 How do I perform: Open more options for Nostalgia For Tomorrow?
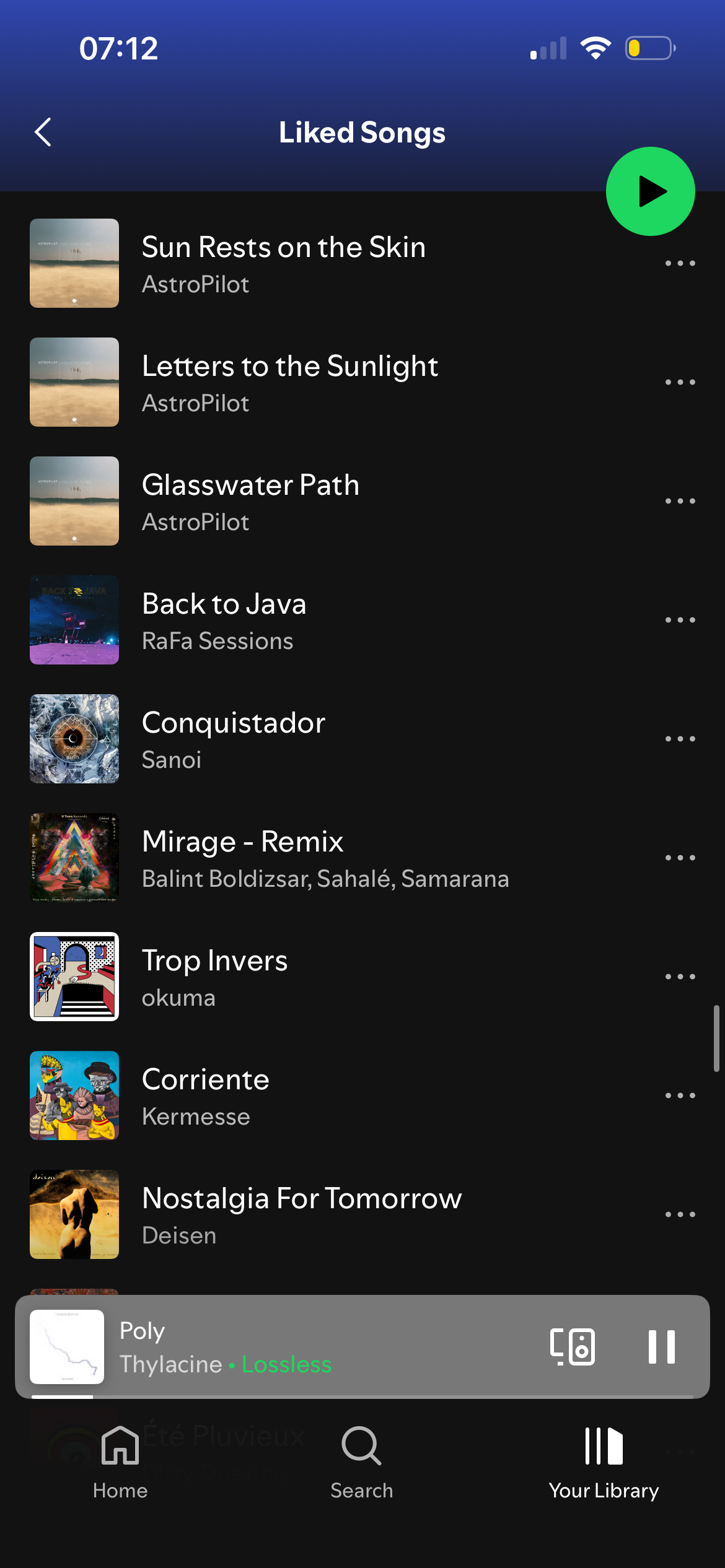(680, 1214)
